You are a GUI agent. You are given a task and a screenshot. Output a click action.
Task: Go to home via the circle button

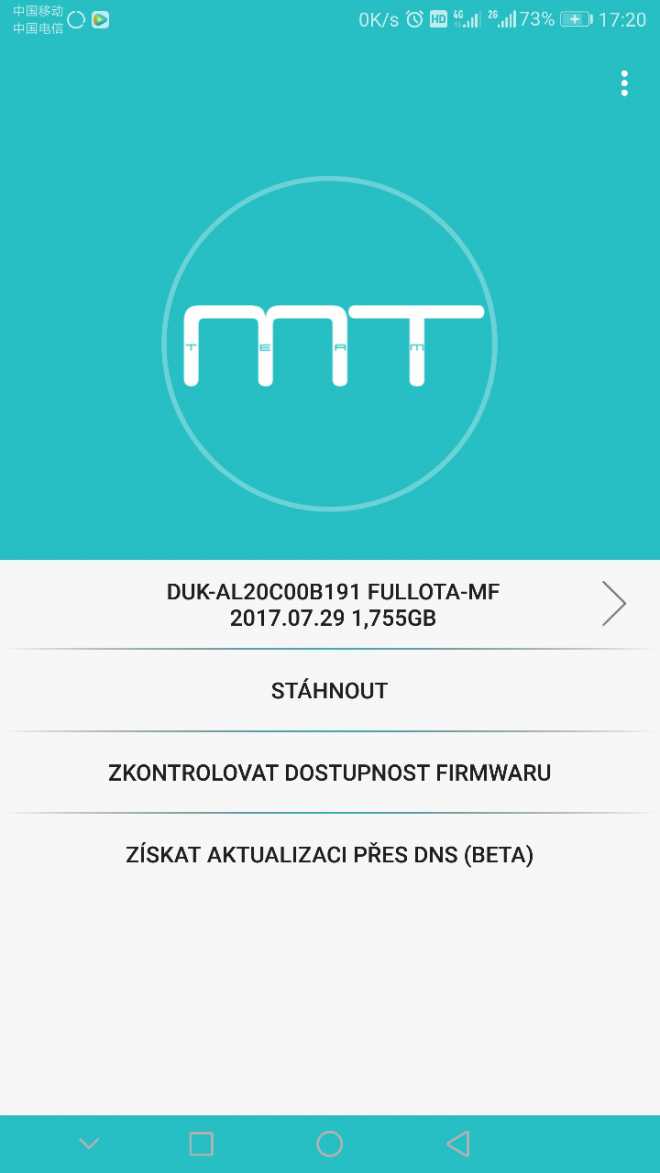[x=329, y=1144]
